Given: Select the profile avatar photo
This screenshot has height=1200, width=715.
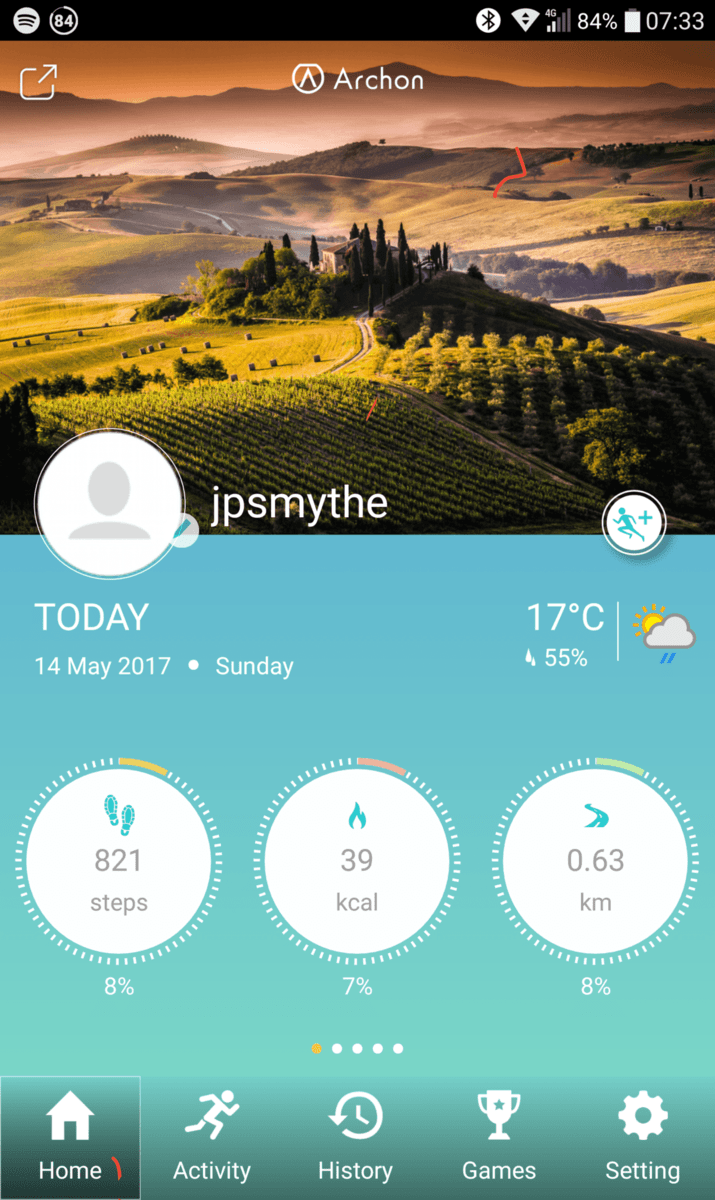Looking at the screenshot, I should coord(109,504).
